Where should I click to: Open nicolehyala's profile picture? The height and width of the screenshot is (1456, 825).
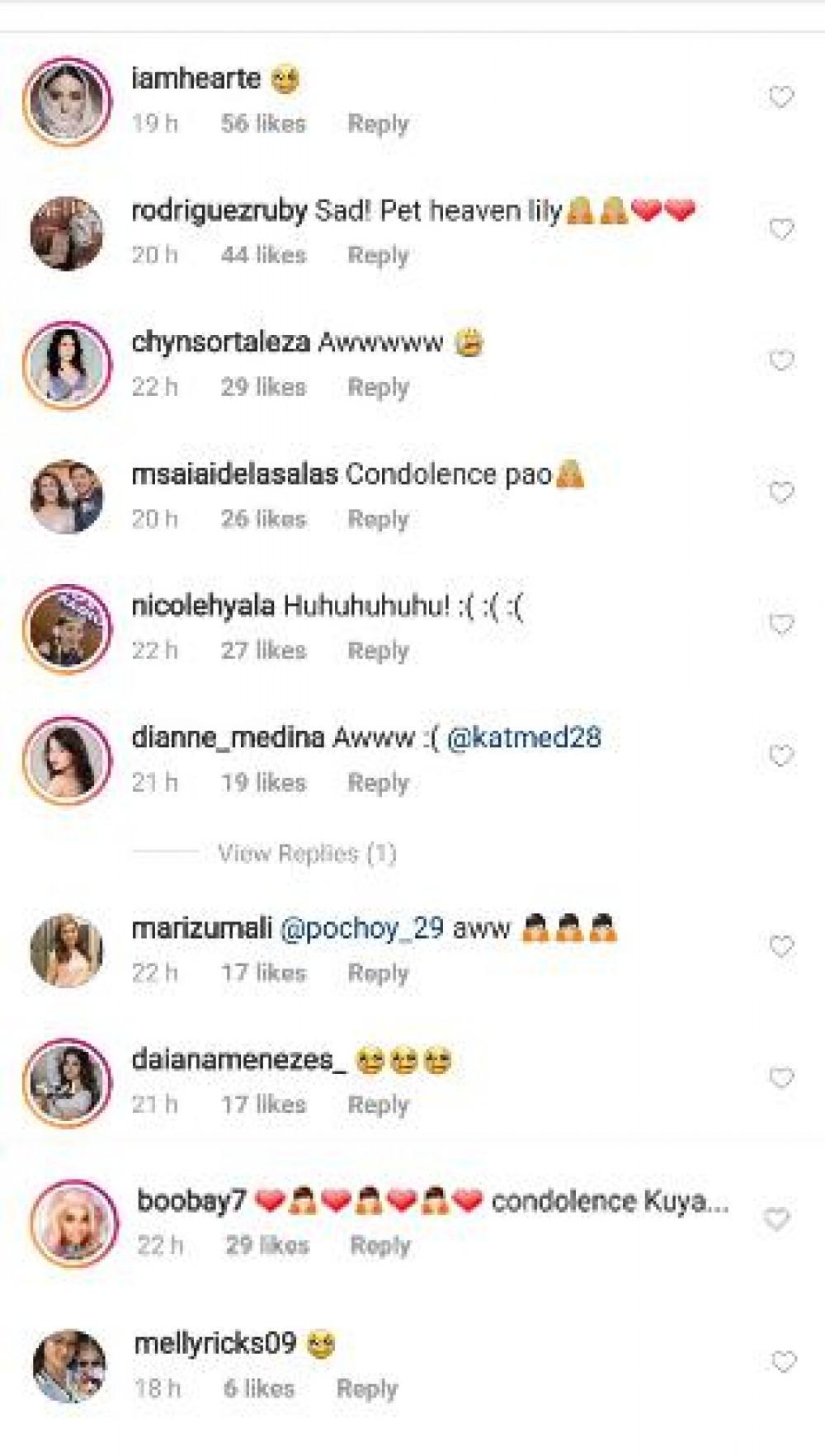point(67,628)
